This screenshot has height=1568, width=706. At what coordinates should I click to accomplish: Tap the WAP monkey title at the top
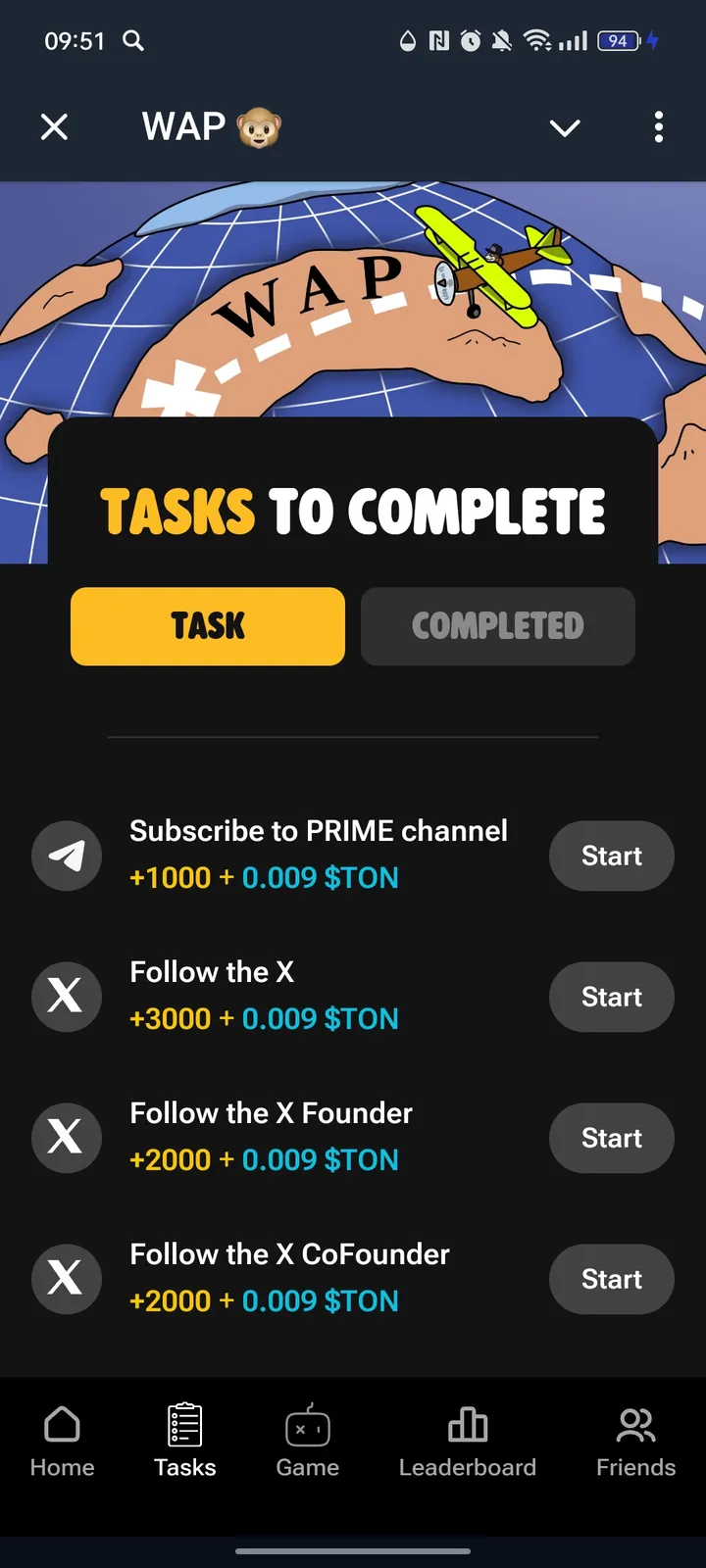tap(210, 127)
